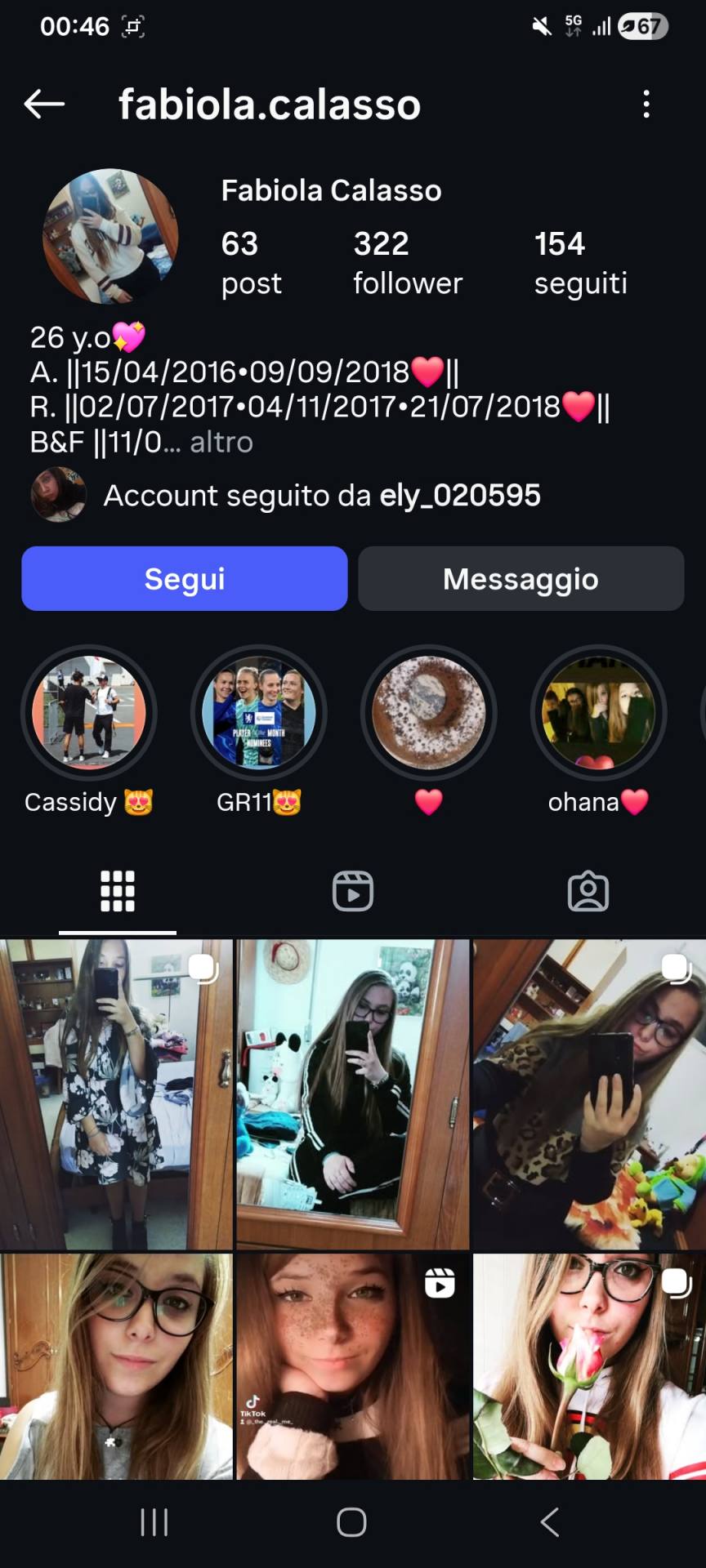Open the Cassidy story highlight
The width and height of the screenshot is (706, 1568).
click(x=89, y=713)
